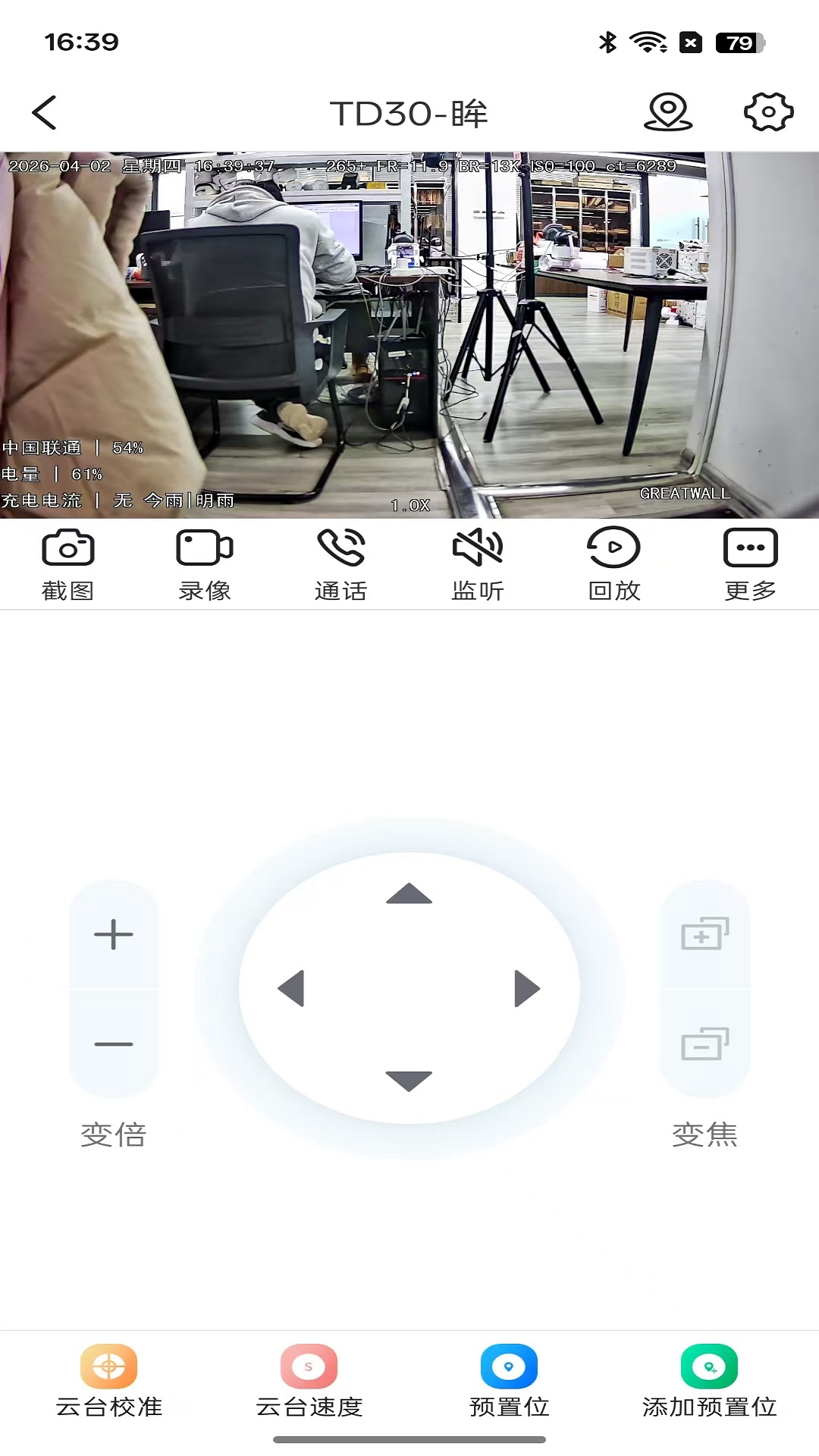Viewport: 819px width, 1456px height.
Task: Unmute audio monitoring with 监听 toggle
Action: pos(477,561)
